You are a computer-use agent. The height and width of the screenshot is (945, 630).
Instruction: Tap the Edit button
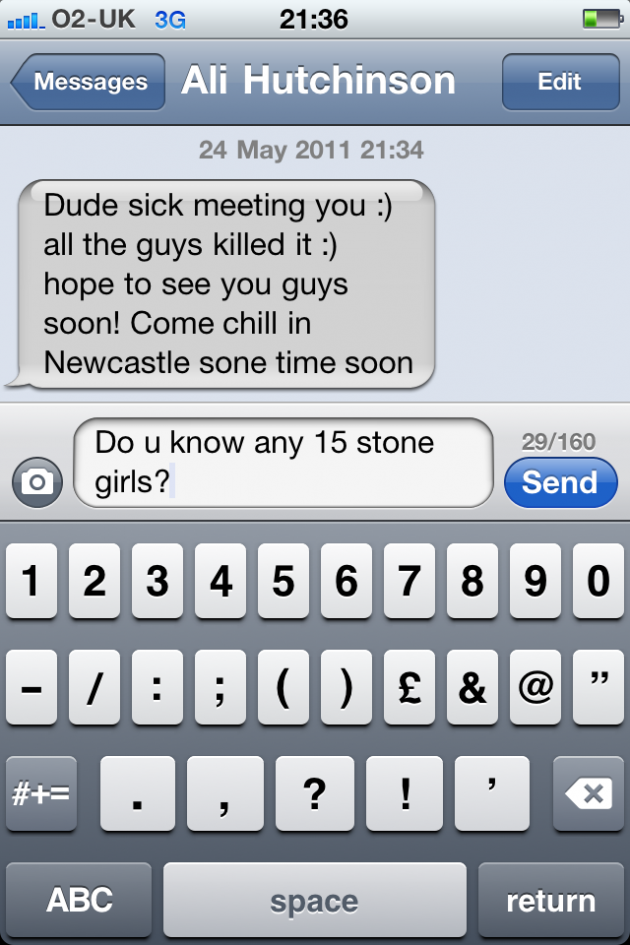tap(560, 82)
